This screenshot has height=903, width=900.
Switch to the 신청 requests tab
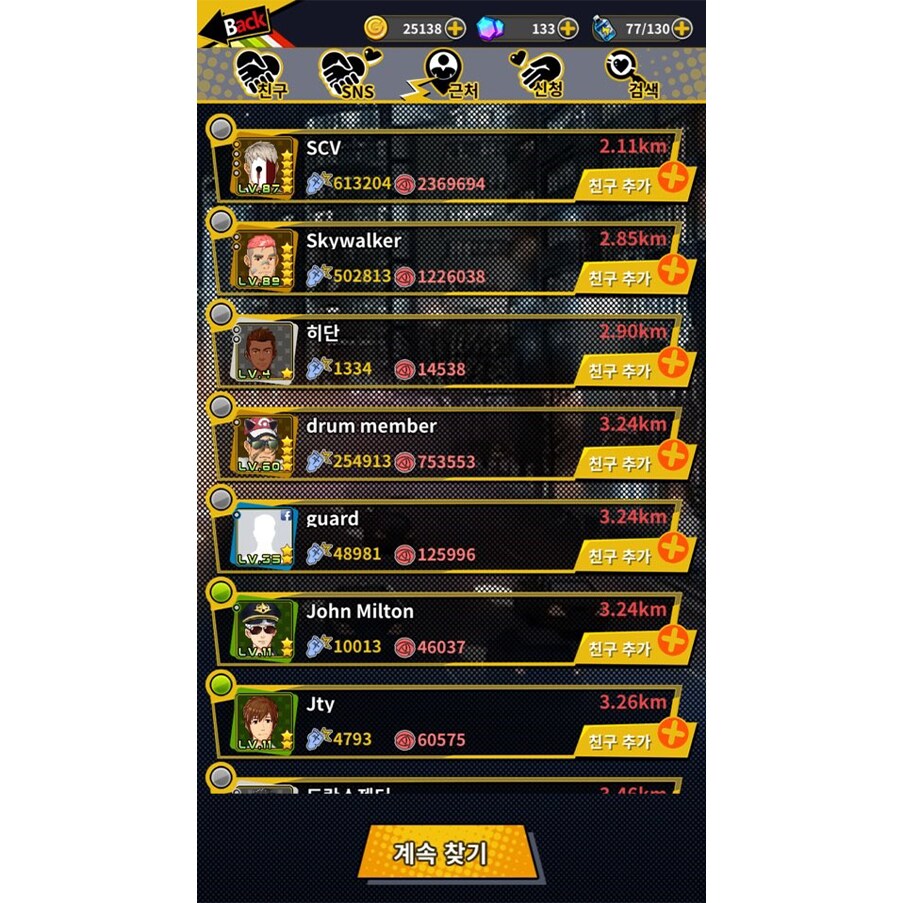pyautogui.click(x=540, y=75)
